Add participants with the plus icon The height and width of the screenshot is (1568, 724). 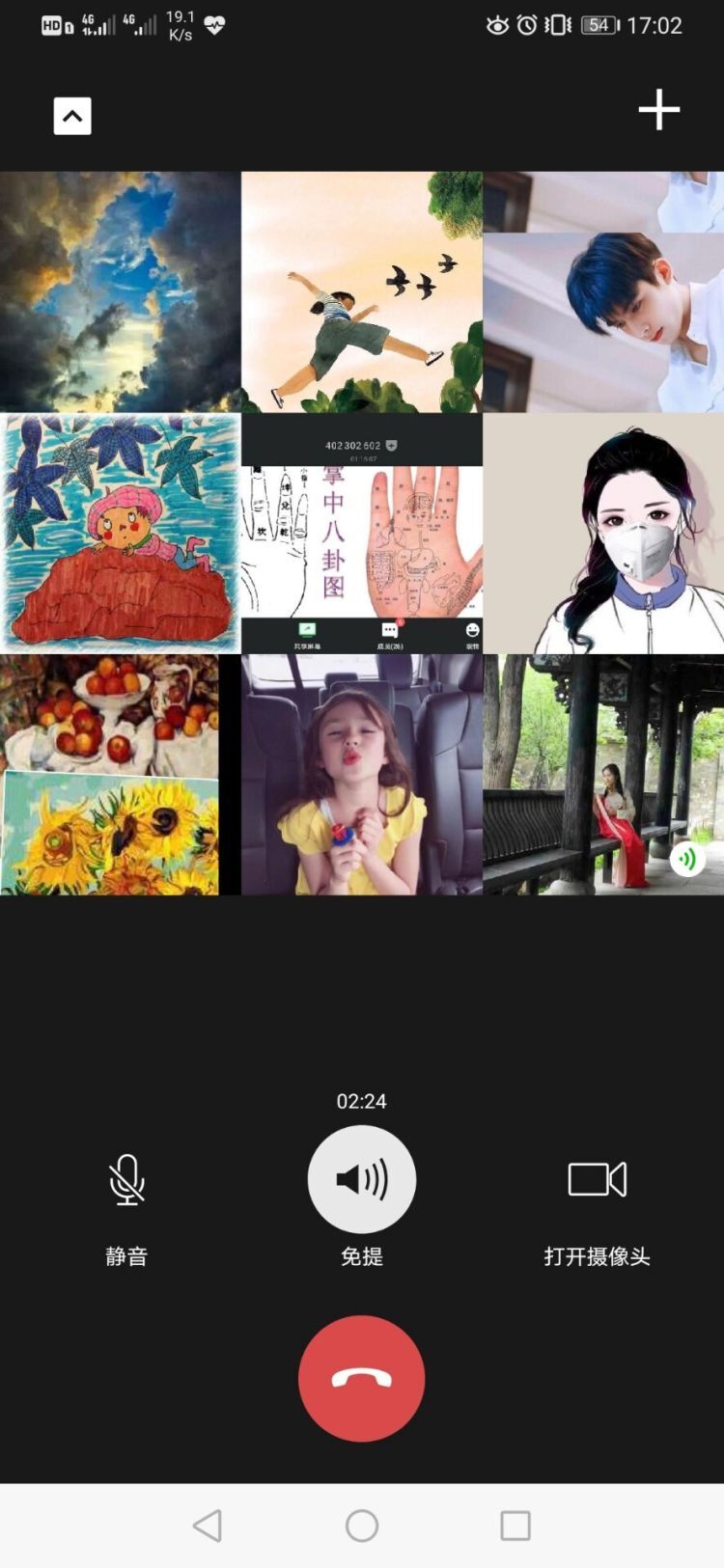tap(659, 110)
